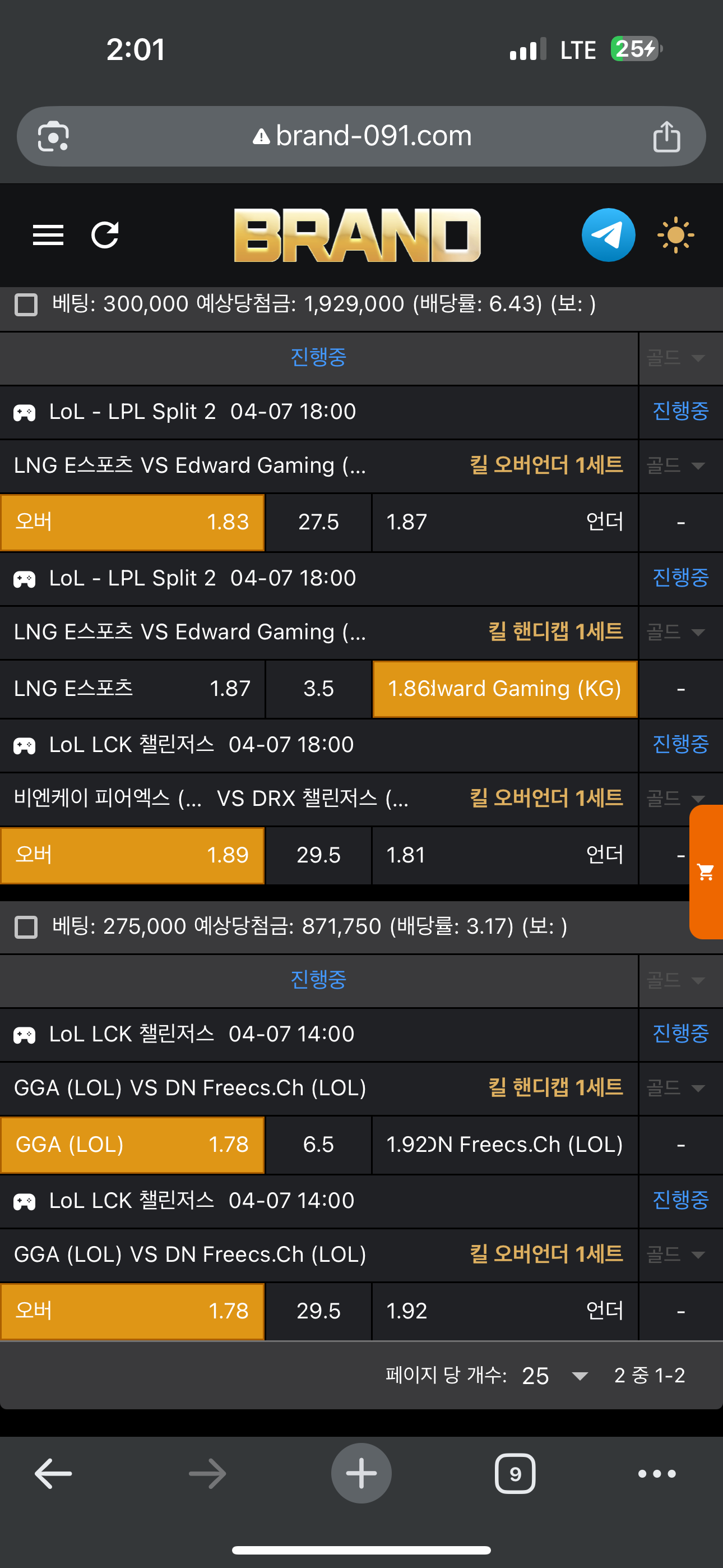The width and height of the screenshot is (723, 1568).
Task: Refresh the page with the reload icon
Action: (105, 235)
